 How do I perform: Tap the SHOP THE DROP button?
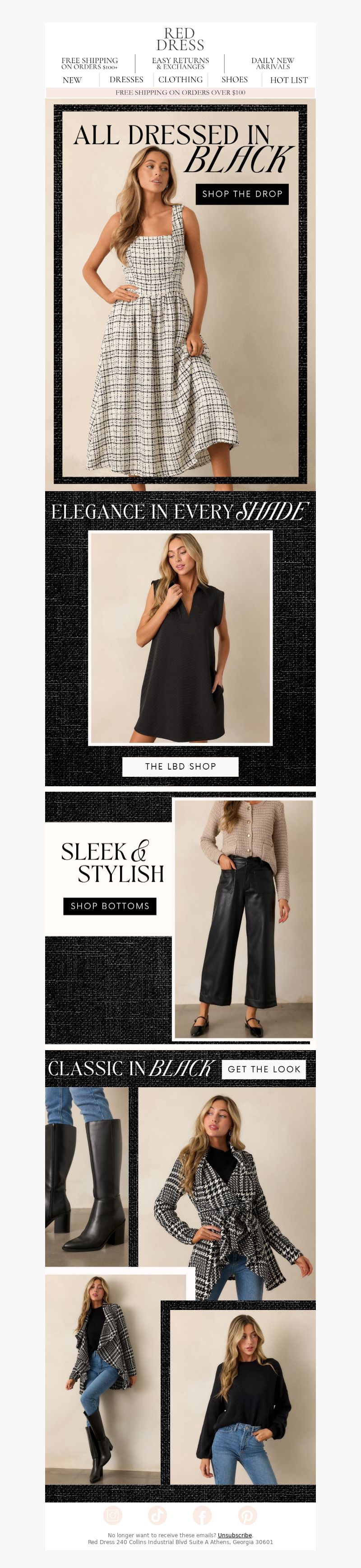[x=242, y=194]
